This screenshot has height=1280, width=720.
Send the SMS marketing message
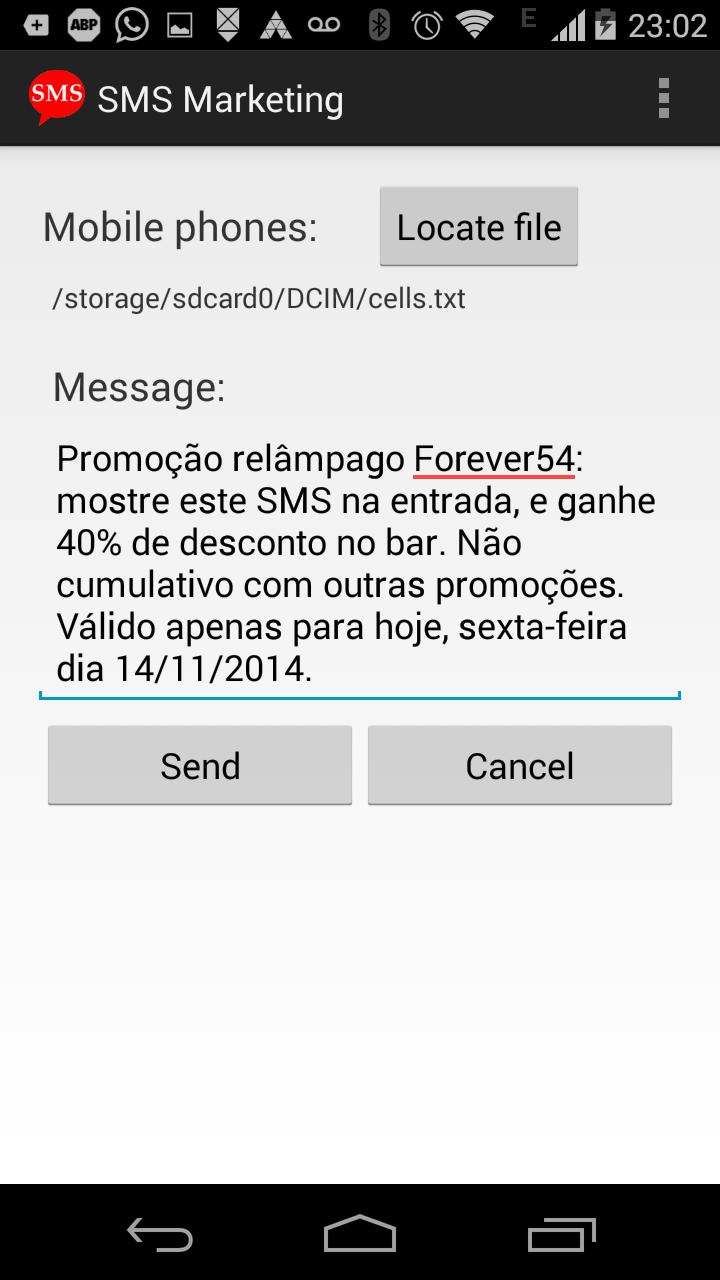(x=200, y=766)
